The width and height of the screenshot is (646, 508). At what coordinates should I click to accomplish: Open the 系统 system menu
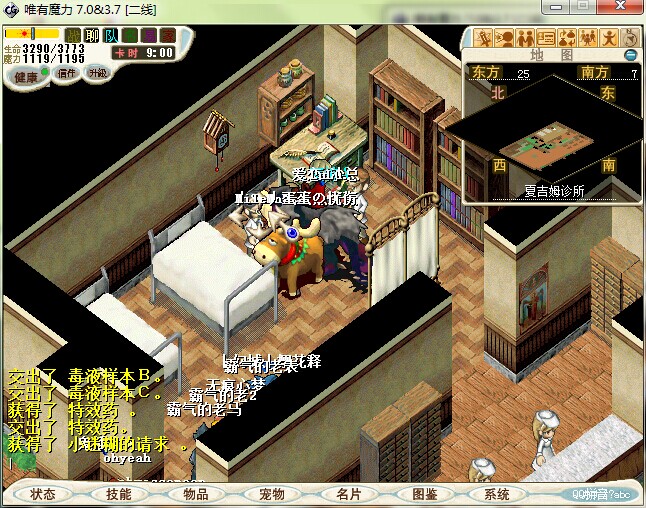(x=497, y=494)
